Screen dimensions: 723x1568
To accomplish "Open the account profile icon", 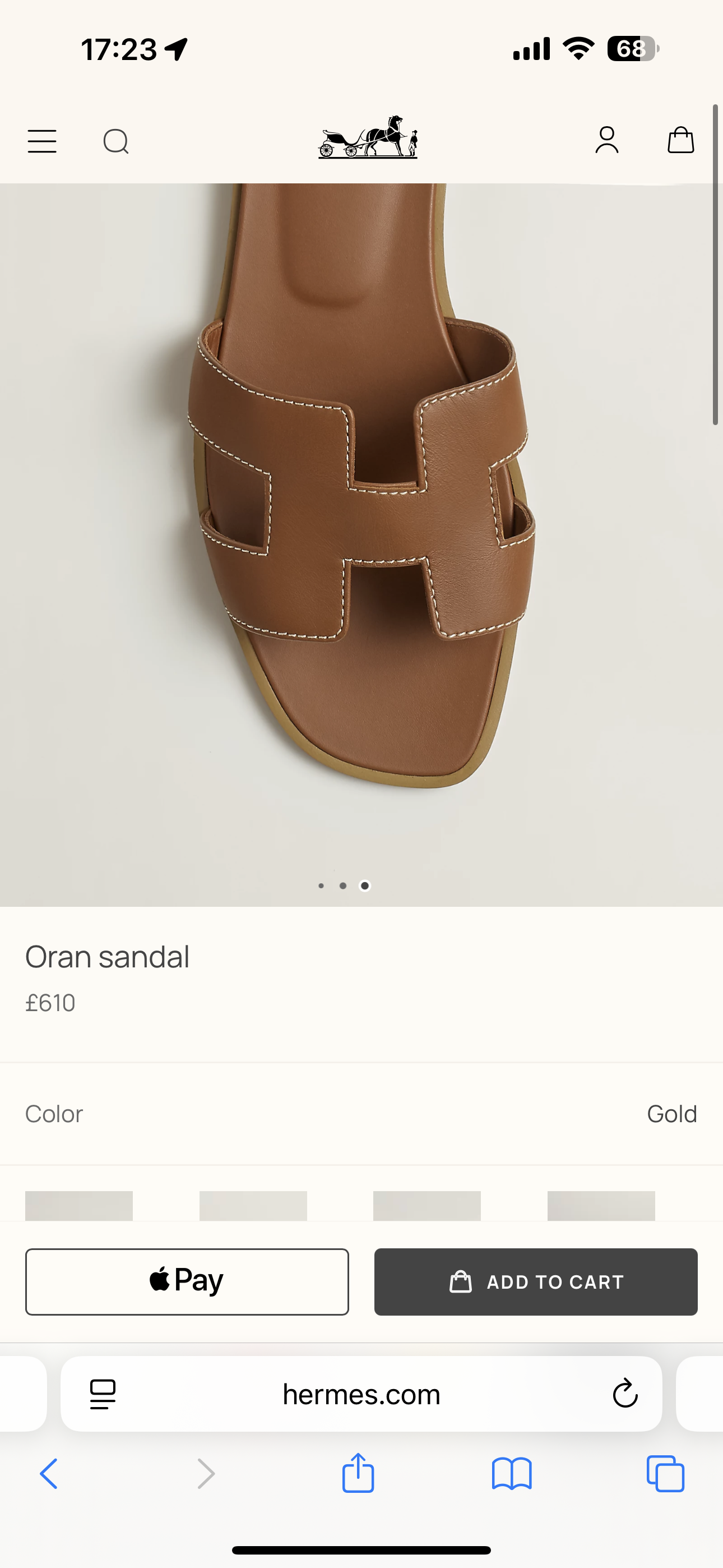I will (x=607, y=140).
